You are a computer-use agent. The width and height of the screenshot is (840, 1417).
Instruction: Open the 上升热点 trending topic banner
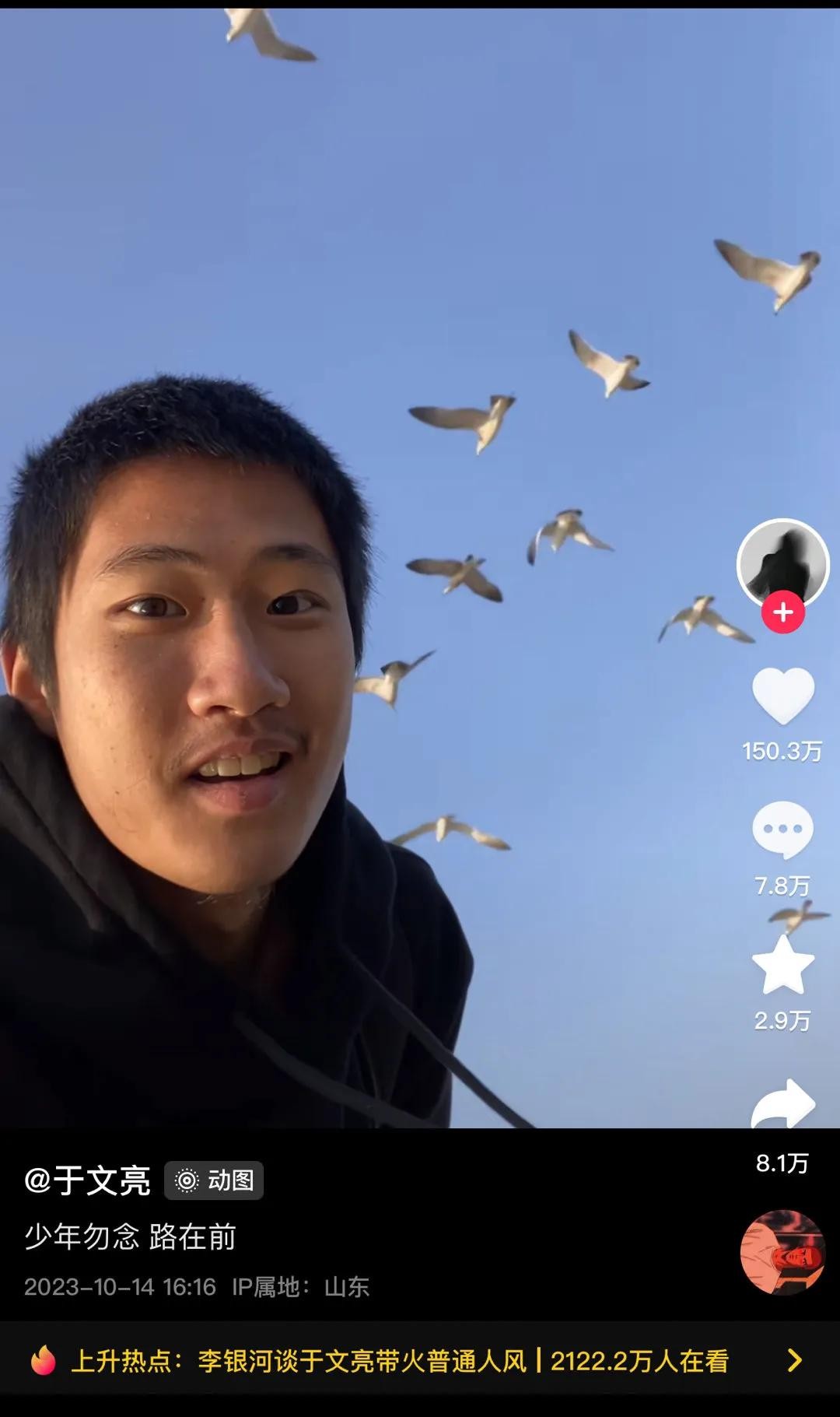click(x=420, y=1360)
